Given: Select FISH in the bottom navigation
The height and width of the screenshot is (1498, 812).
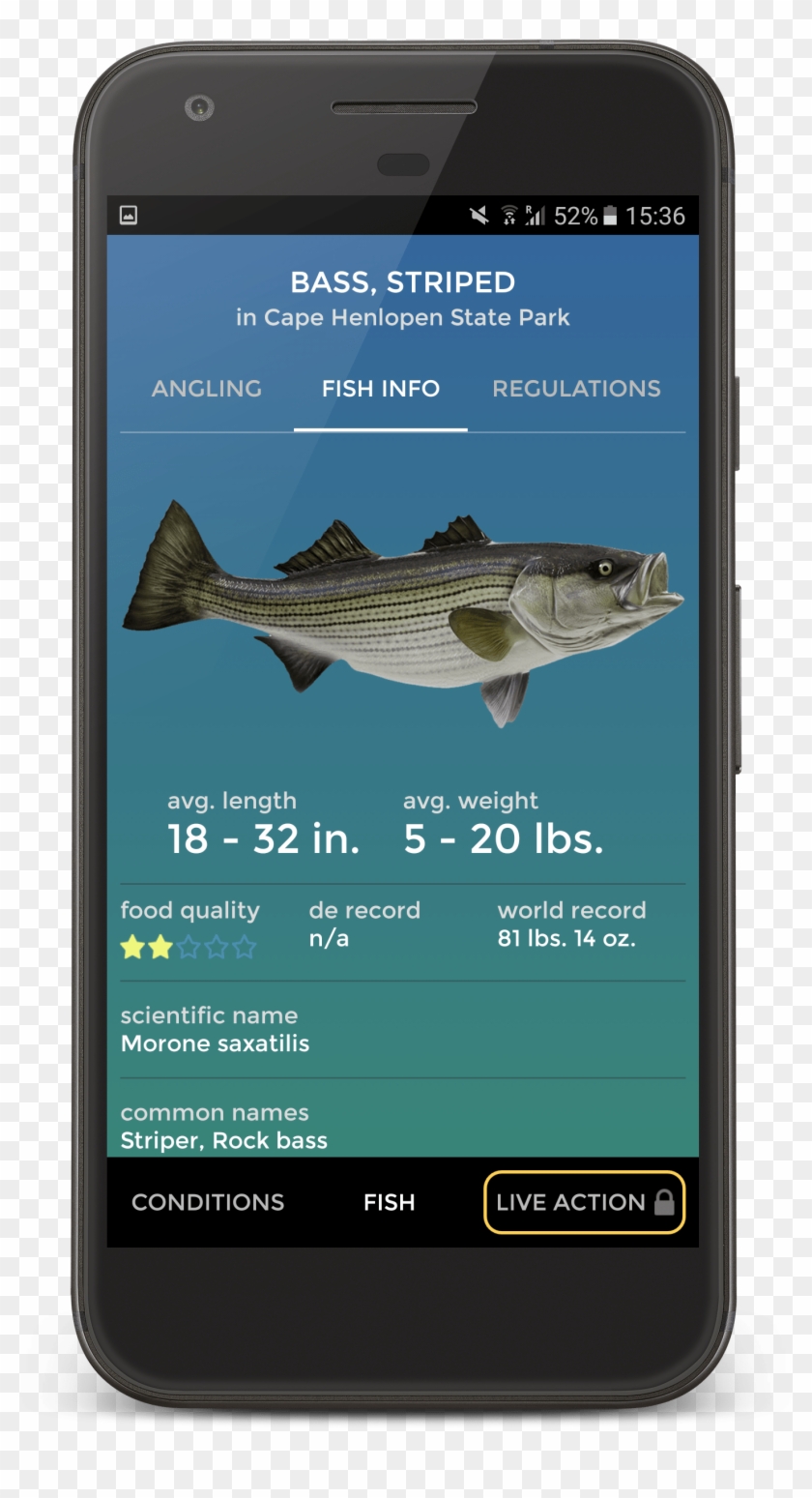Looking at the screenshot, I should pos(388,1202).
